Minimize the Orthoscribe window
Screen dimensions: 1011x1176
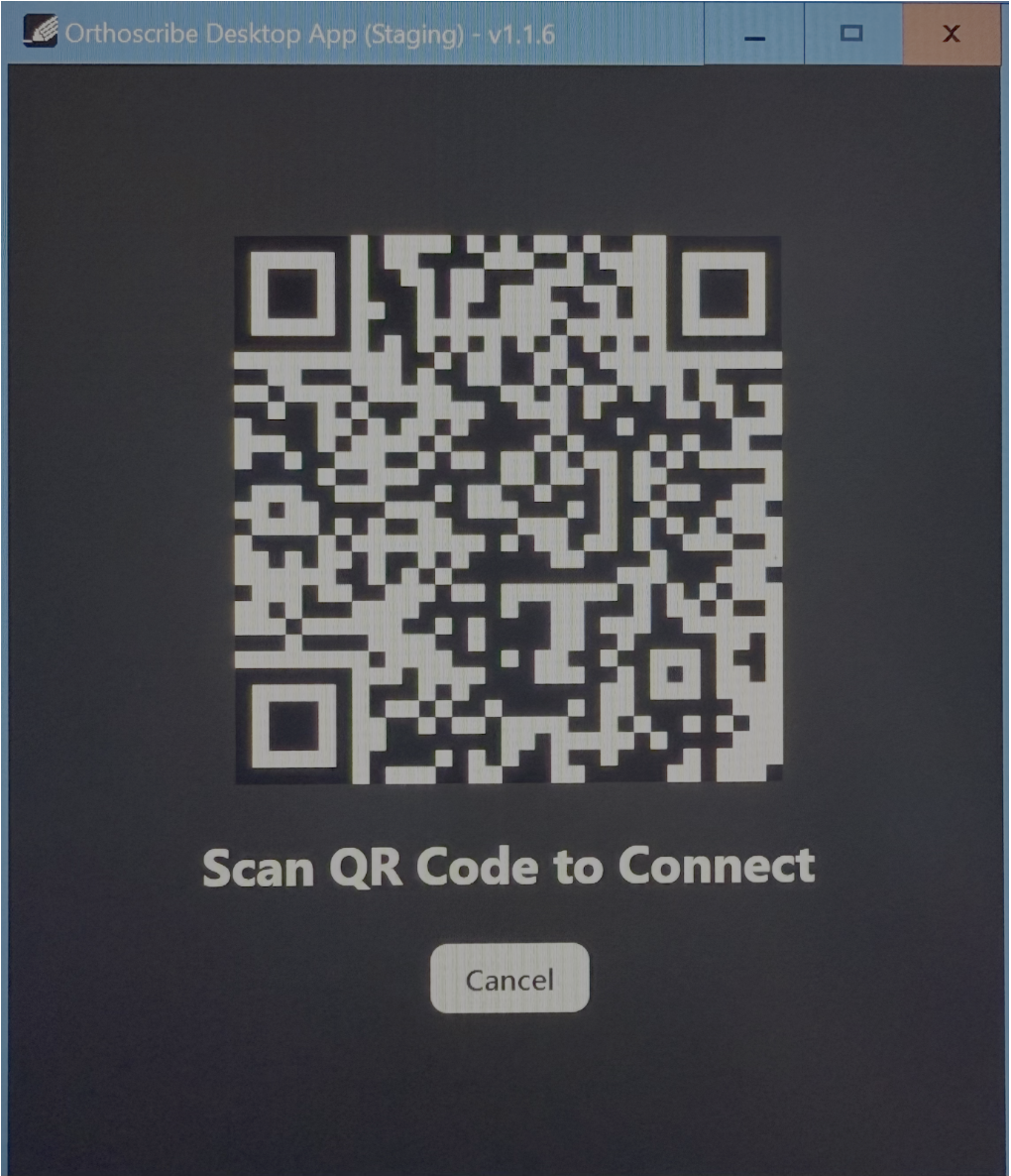point(754,35)
